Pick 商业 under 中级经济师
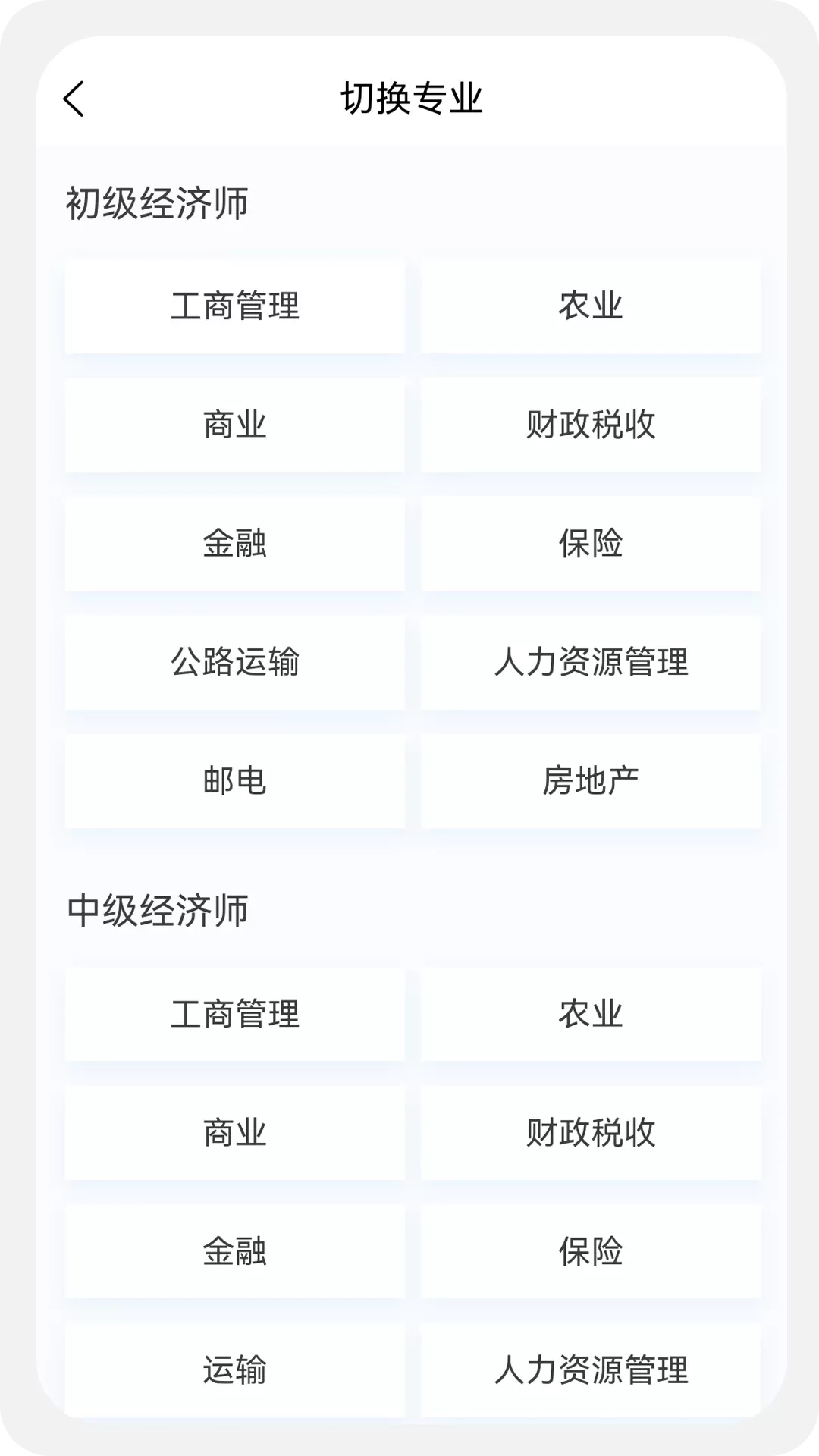Screen dimensions: 819x1456 coord(235,1133)
